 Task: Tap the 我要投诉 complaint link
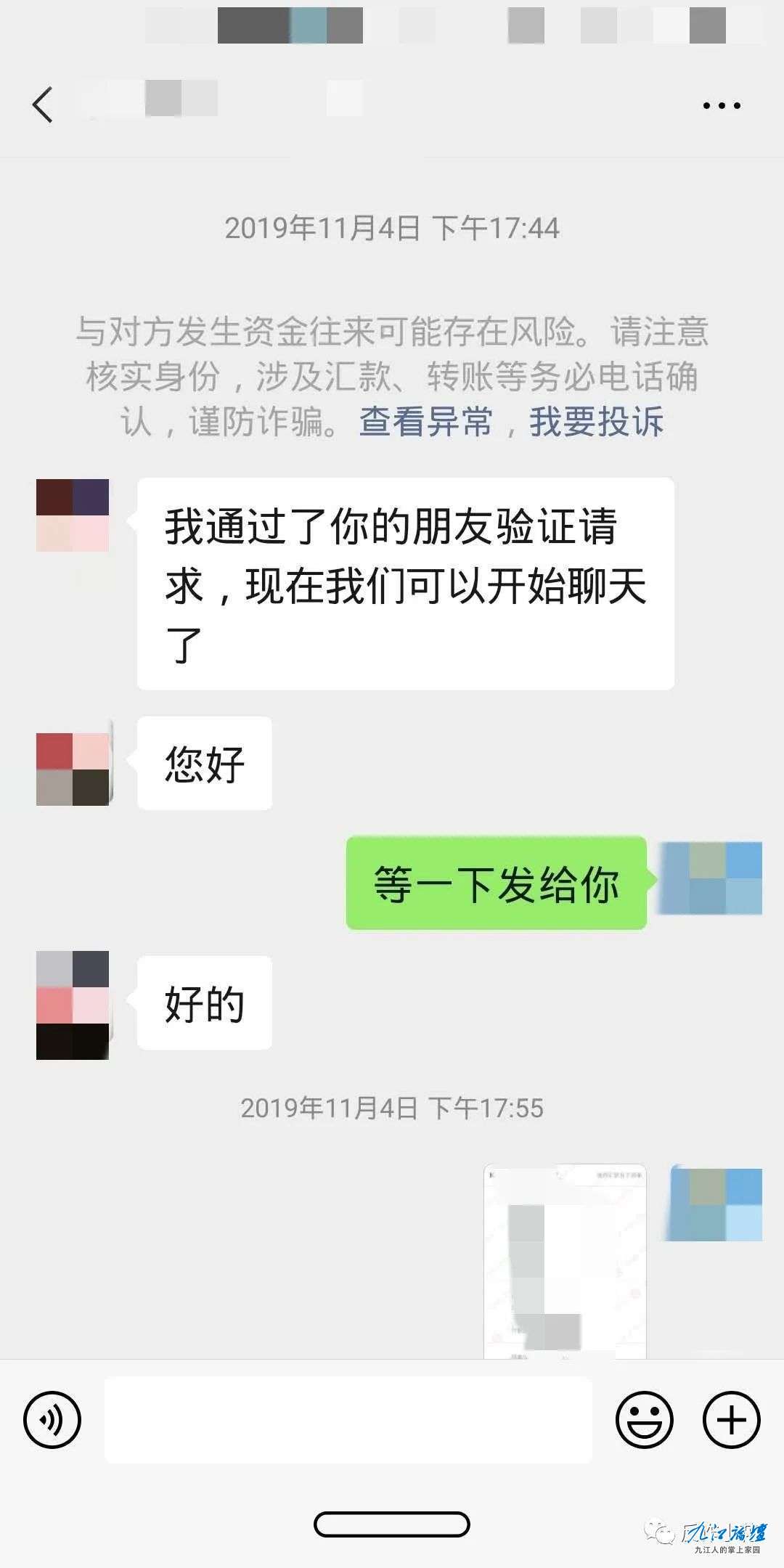coord(596,422)
